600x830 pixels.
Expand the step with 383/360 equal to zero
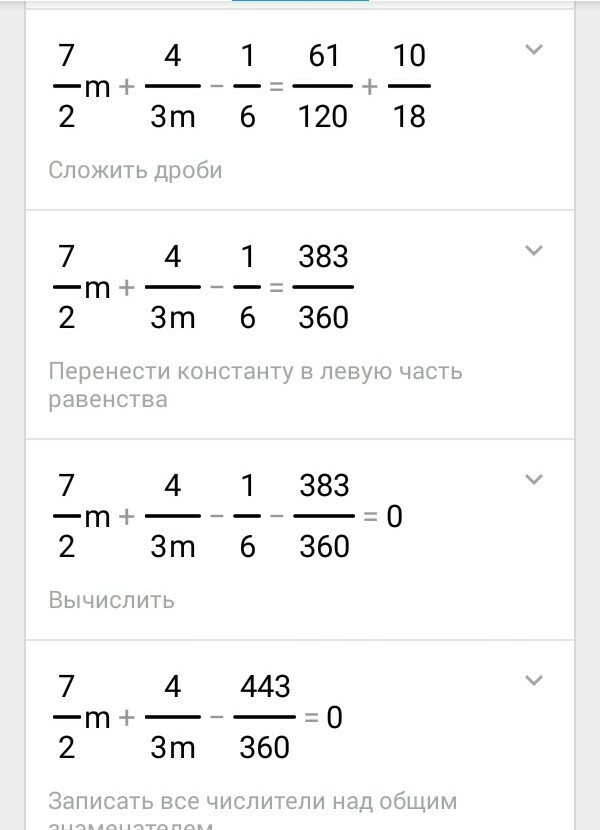pyautogui.click(x=534, y=480)
